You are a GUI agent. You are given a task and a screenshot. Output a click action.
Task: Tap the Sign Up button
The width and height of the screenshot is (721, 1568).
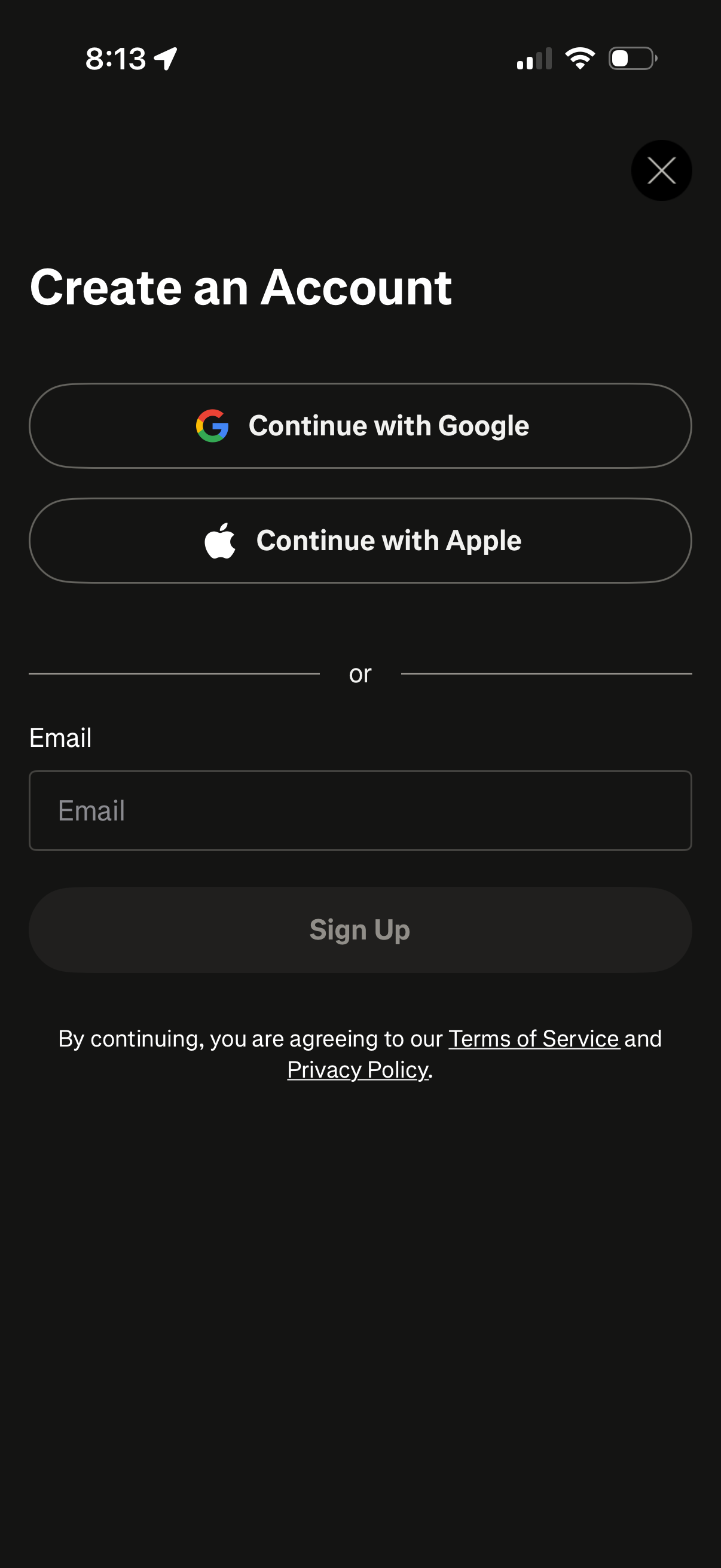click(360, 929)
